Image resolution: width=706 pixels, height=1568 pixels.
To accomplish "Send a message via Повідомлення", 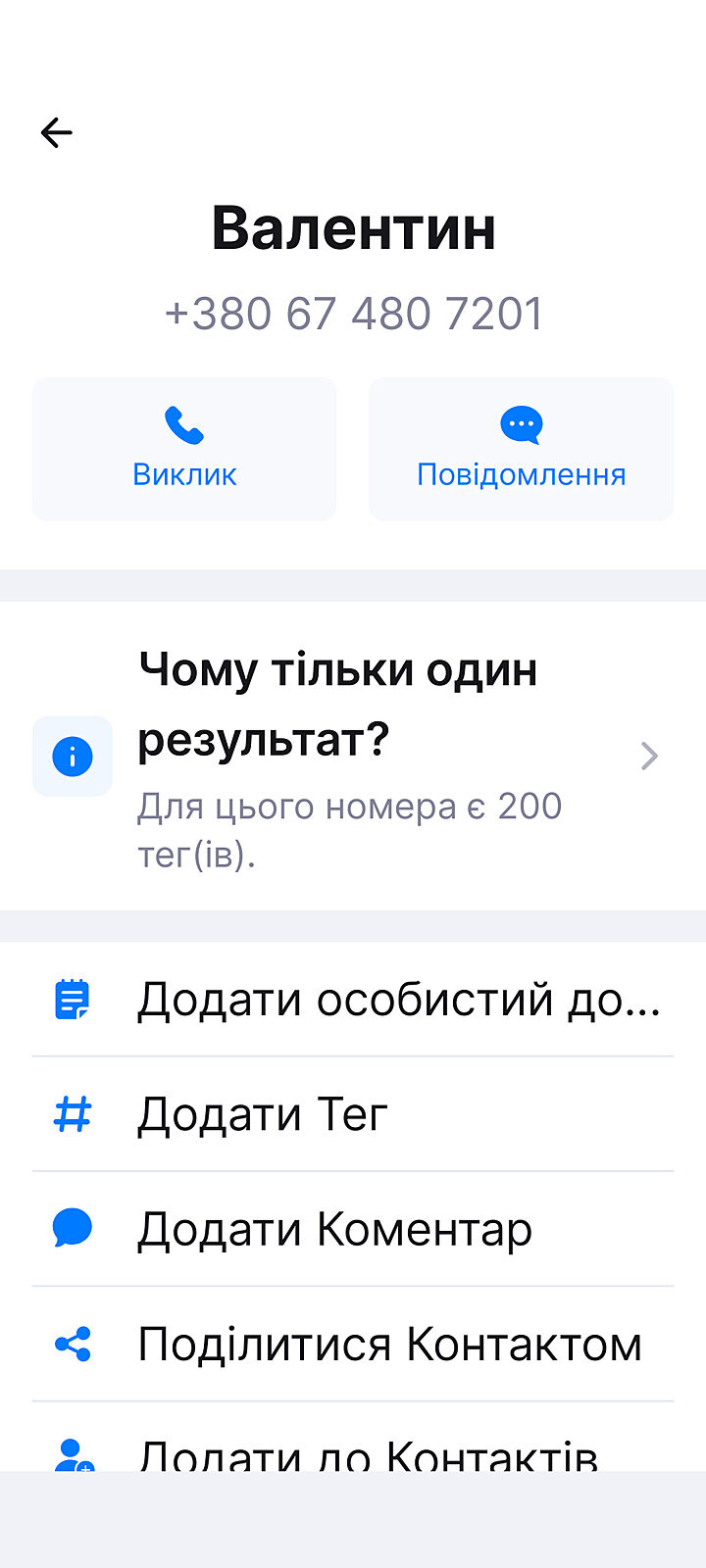I will [x=521, y=449].
